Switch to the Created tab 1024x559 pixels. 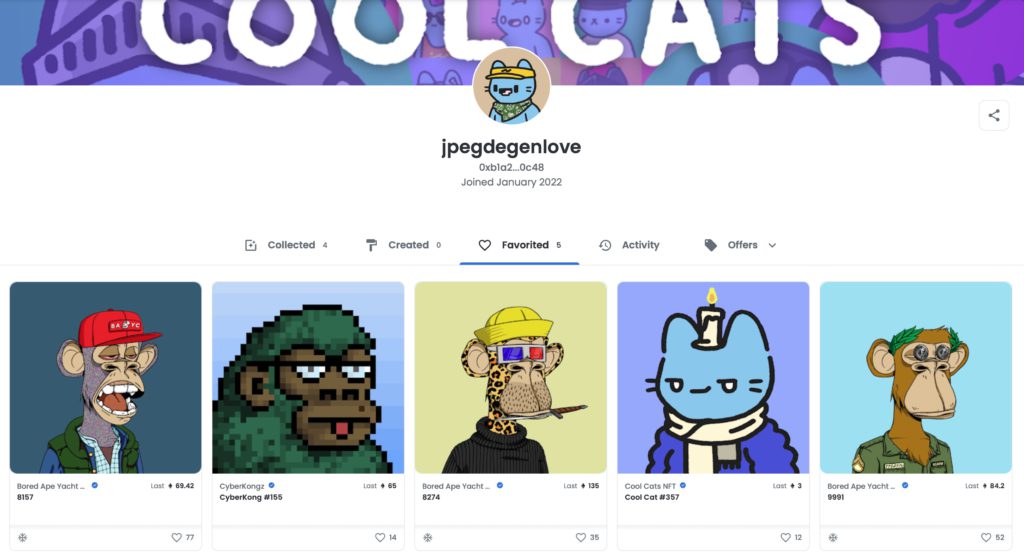402,245
